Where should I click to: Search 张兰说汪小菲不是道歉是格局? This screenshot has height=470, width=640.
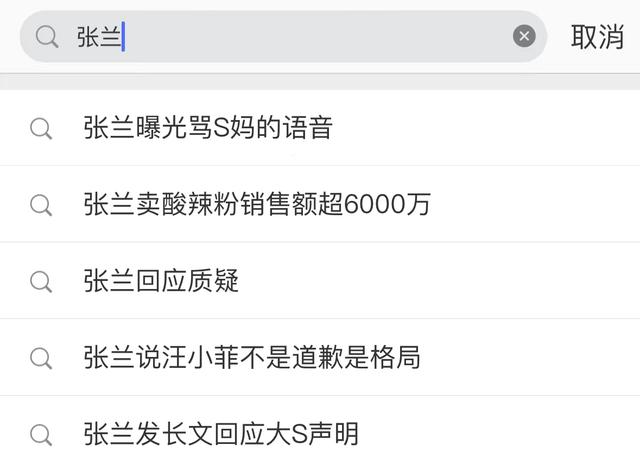(252, 357)
